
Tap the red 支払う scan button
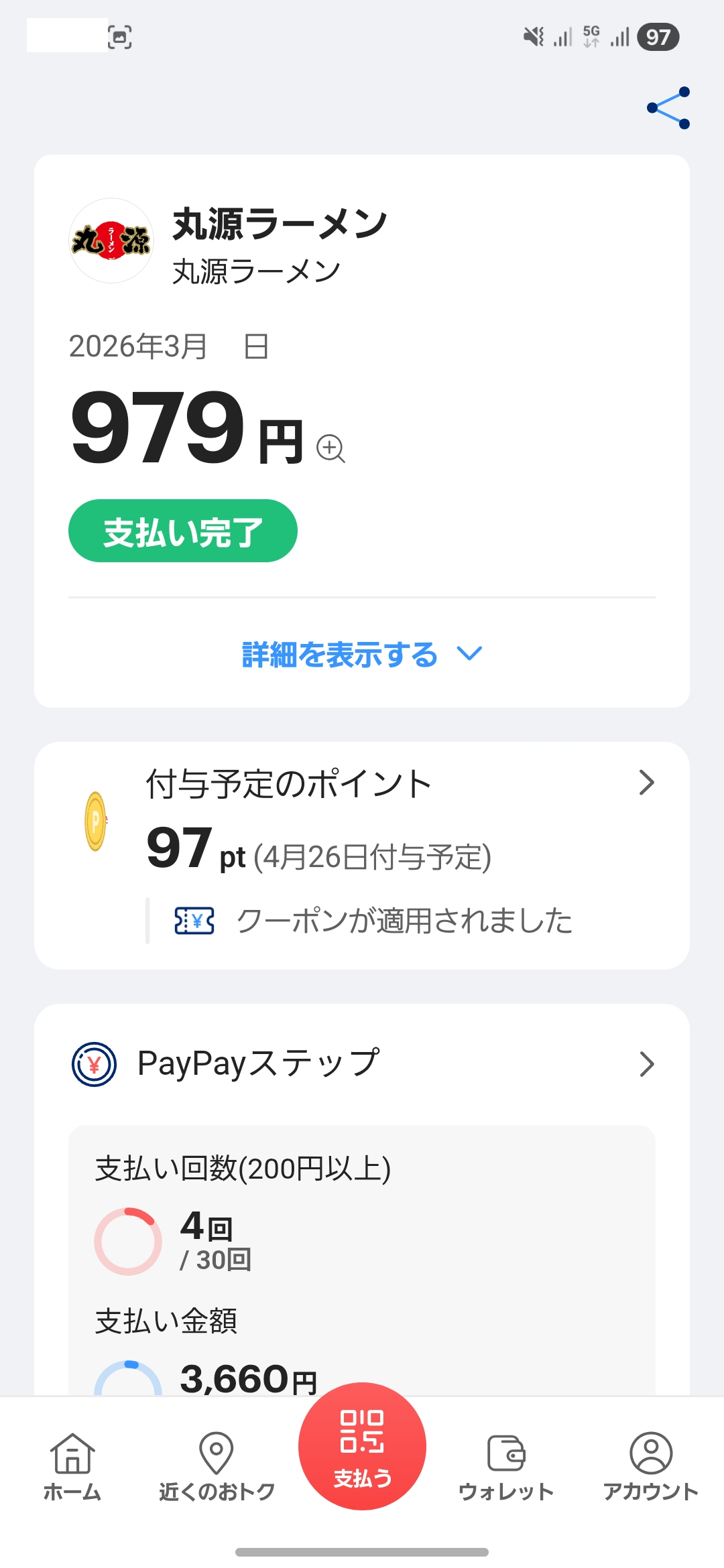[362, 1446]
